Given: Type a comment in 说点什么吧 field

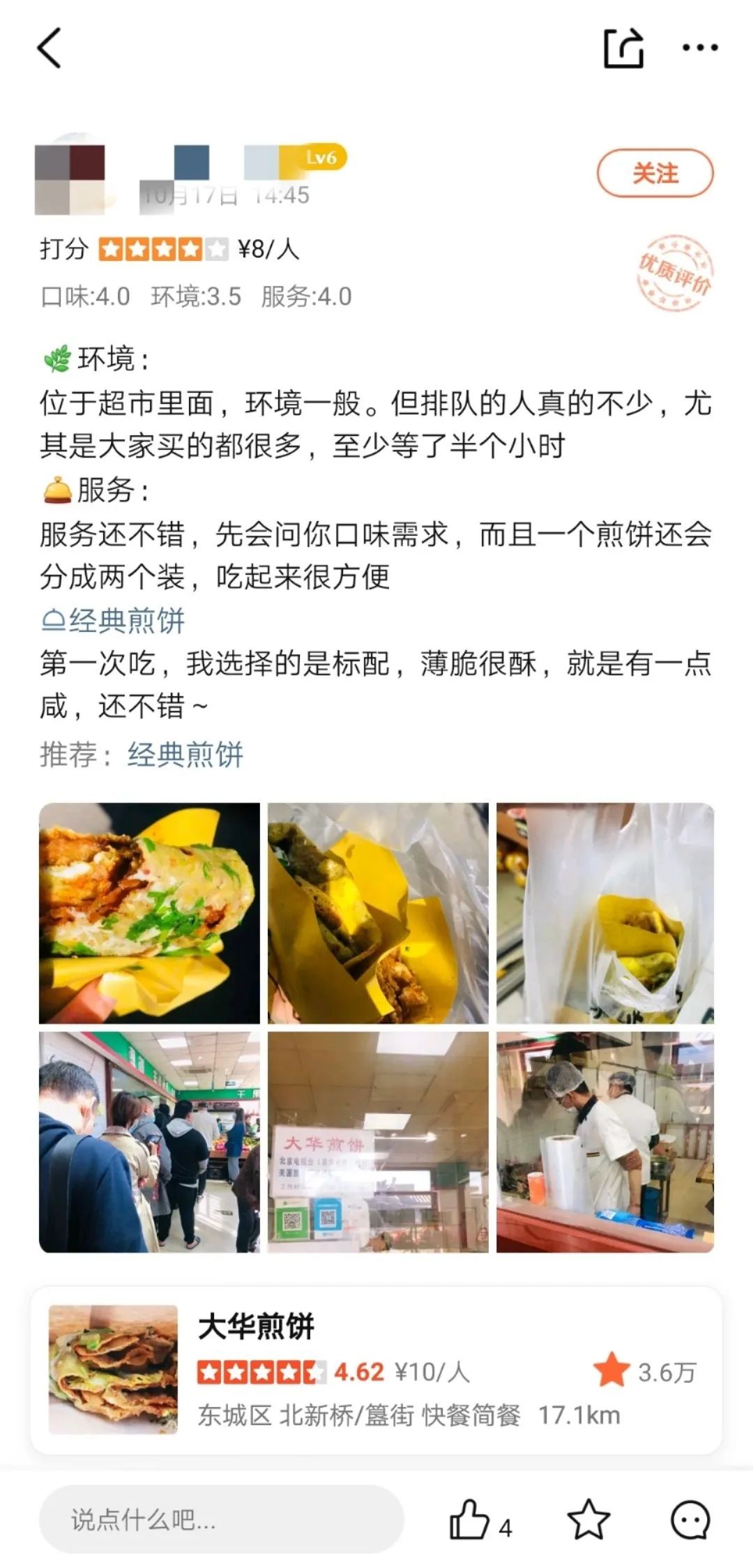Looking at the screenshot, I should 222,1520.
